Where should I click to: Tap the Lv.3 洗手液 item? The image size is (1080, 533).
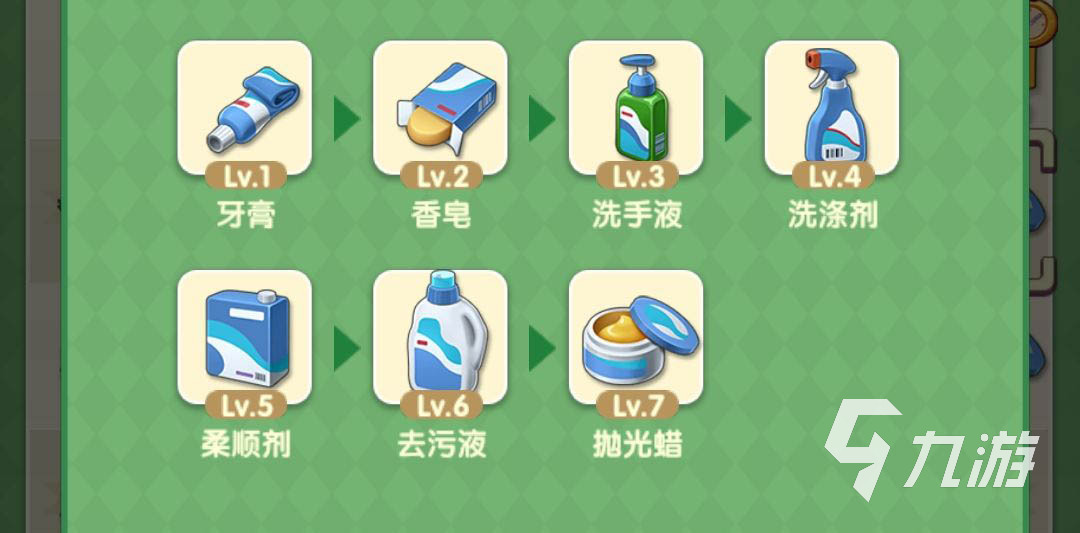pyautogui.click(x=636, y=108)
